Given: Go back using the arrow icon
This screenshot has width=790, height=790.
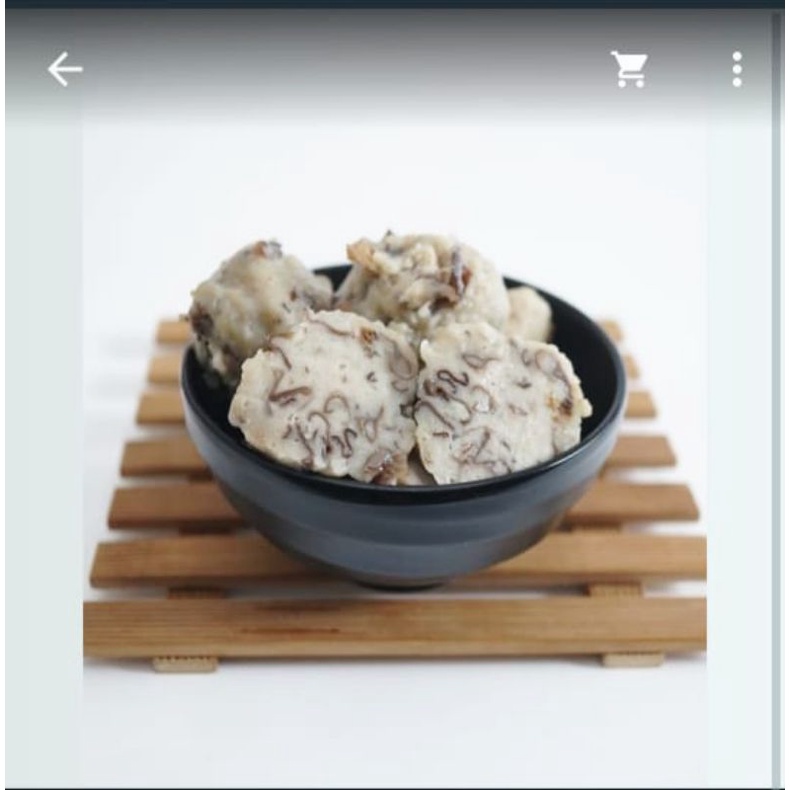Looking at the screenshot, I should pyautogui.click(x=65, y=69).
